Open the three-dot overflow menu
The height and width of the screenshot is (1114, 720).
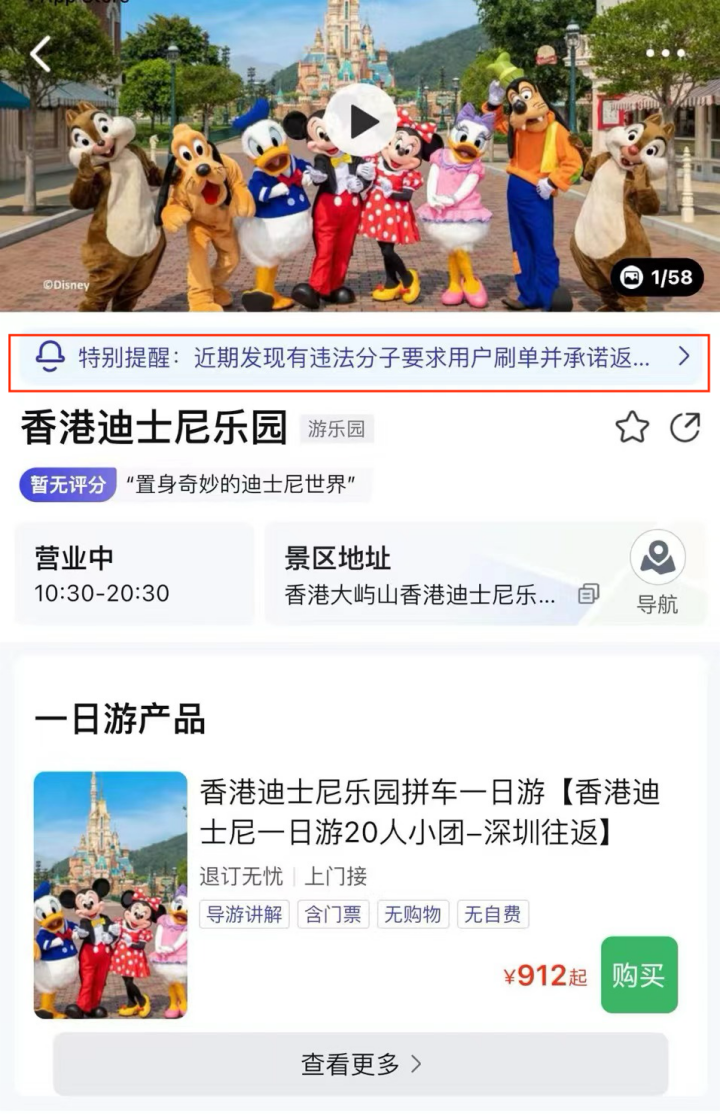(665, 53)
